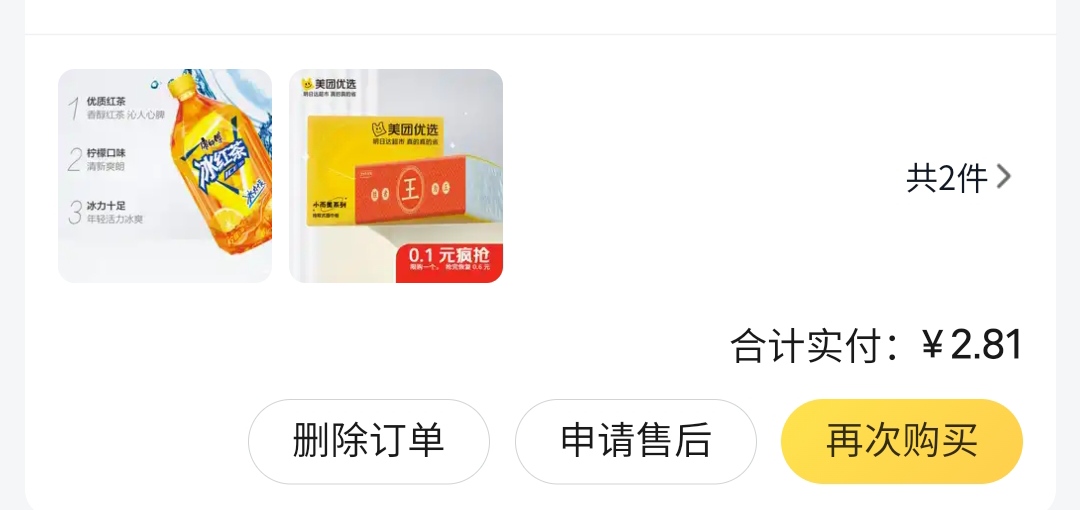
Task: Open the 美团优选 product thumbnail
Action: point(396,176)
